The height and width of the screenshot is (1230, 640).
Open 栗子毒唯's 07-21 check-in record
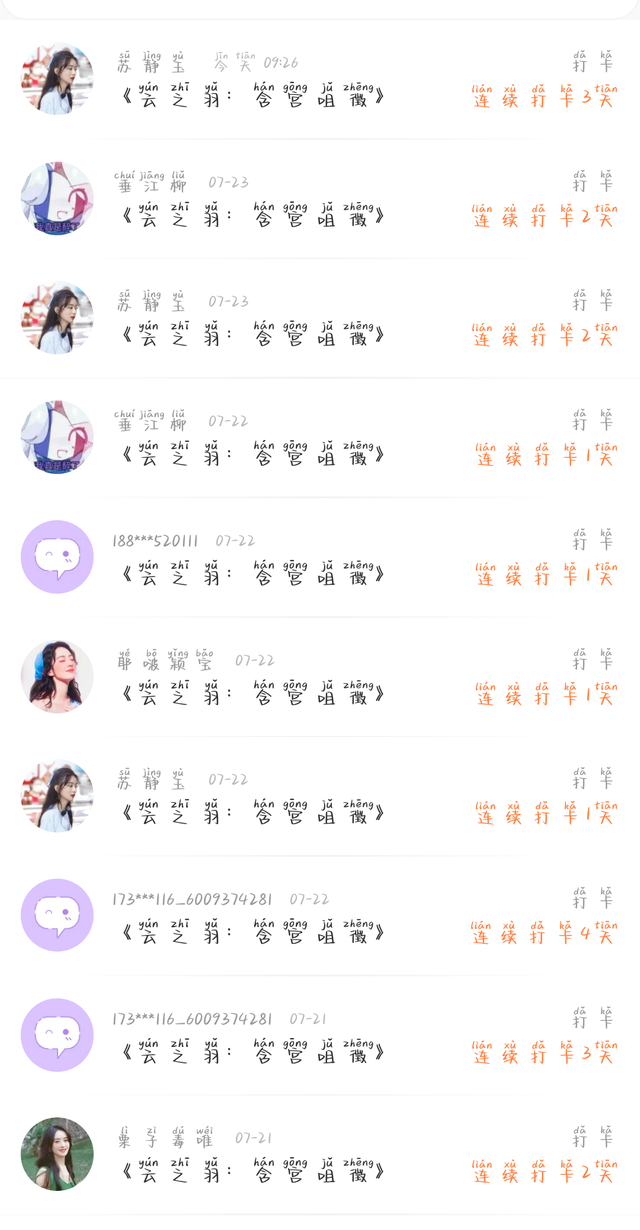pos(320,1155)
